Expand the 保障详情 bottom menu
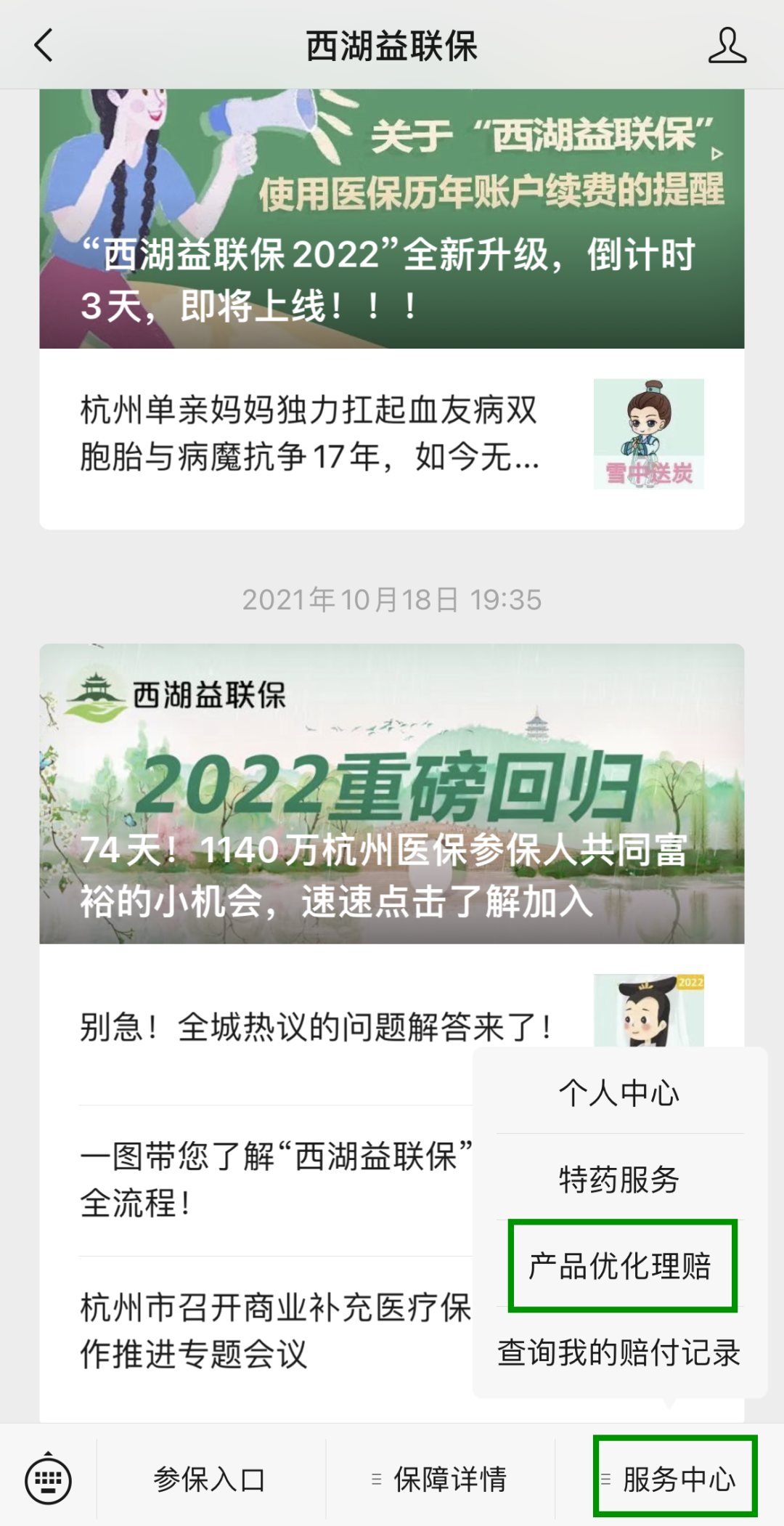This screenshot has height=1526, width=784. [441, 1479]
